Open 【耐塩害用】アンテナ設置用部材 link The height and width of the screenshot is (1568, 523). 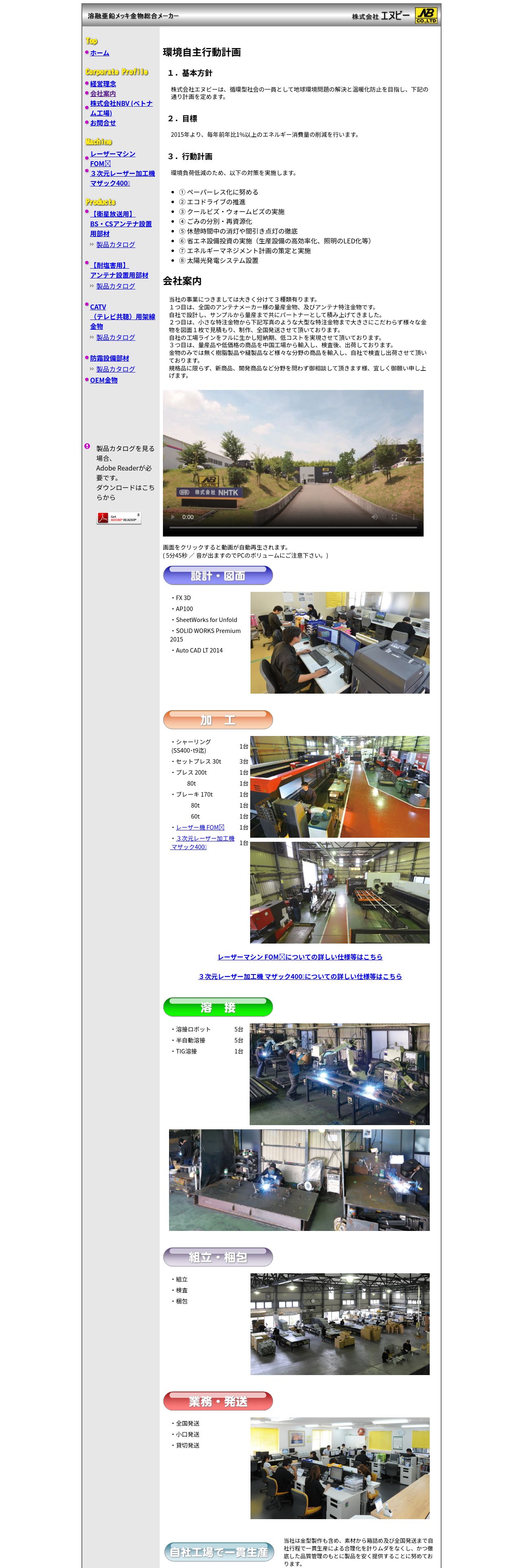tap(119, 270)
